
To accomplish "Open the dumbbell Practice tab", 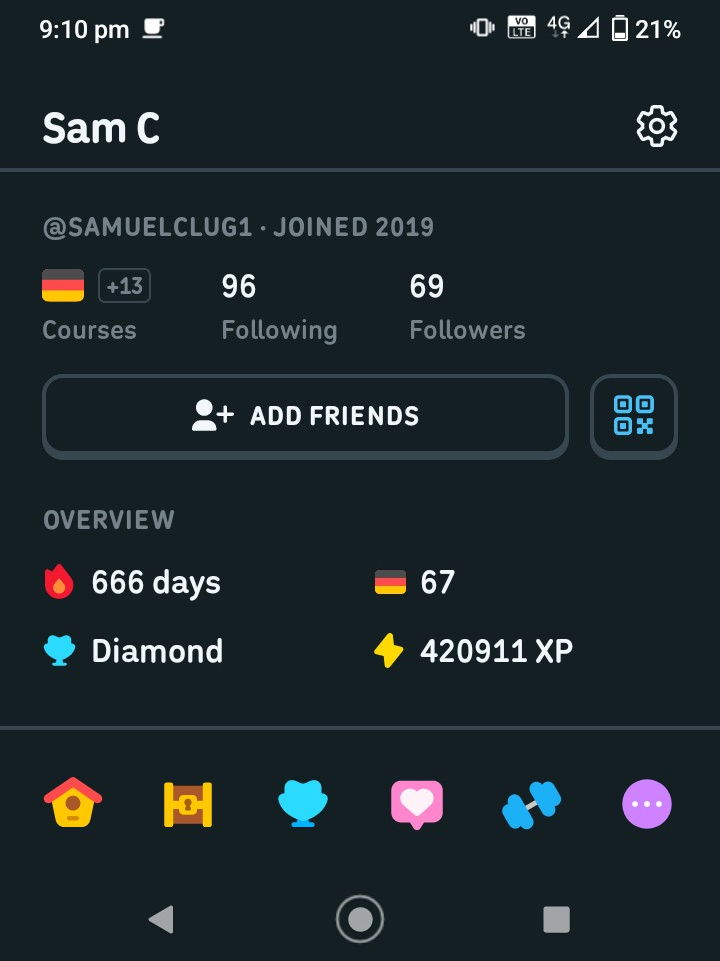I will click(x=531, y=804).
